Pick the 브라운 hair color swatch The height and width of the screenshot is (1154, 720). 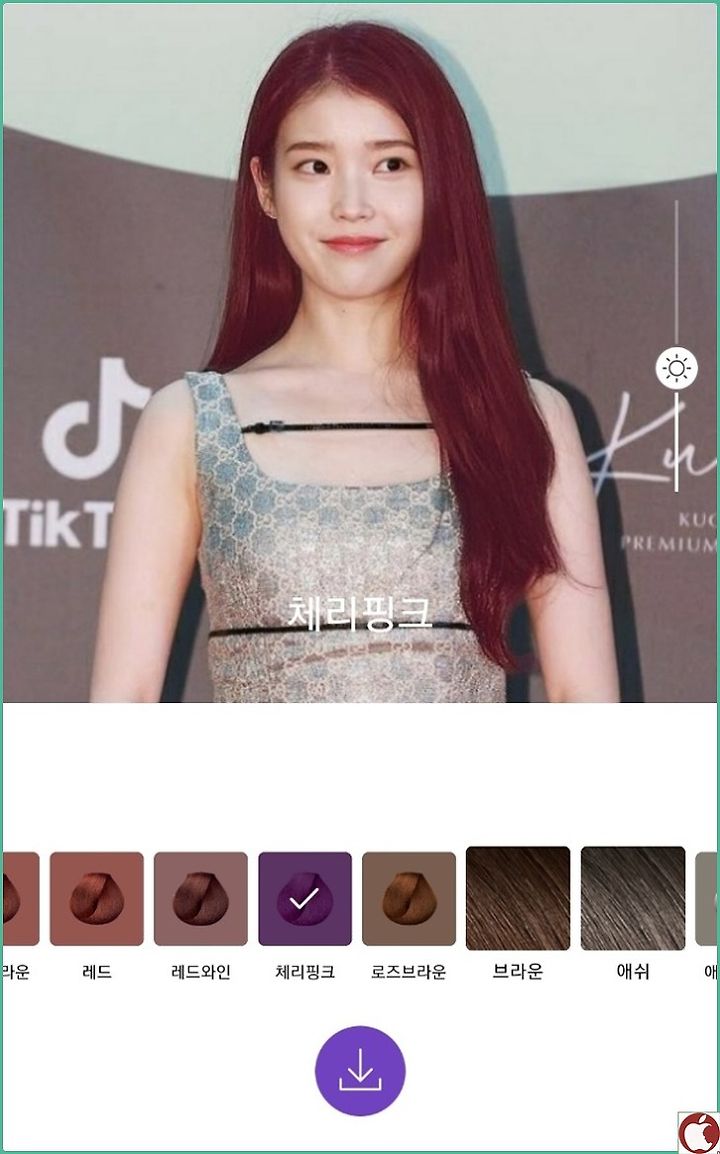click(518, 899)
